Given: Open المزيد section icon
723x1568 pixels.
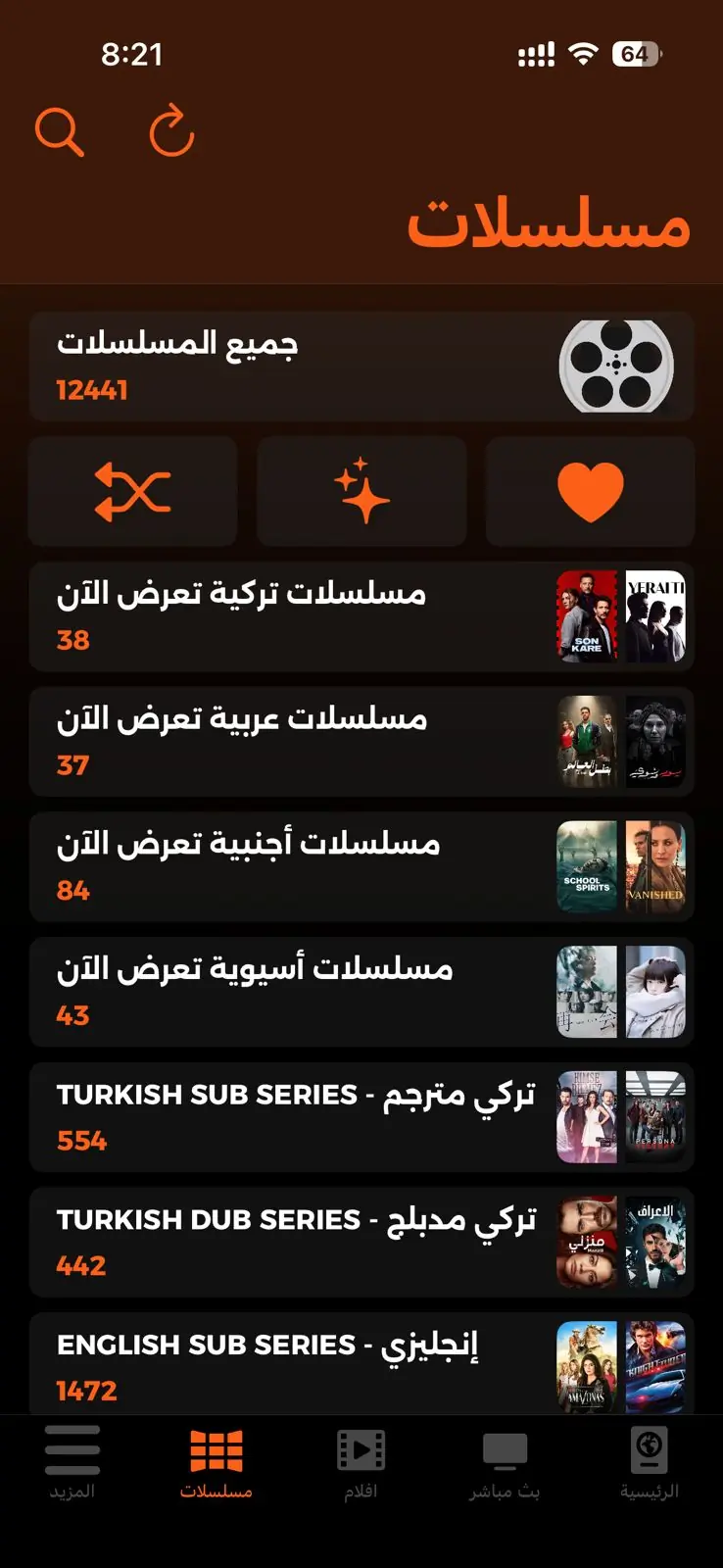Looking at the screenshot, I should tap(73, 1450).
